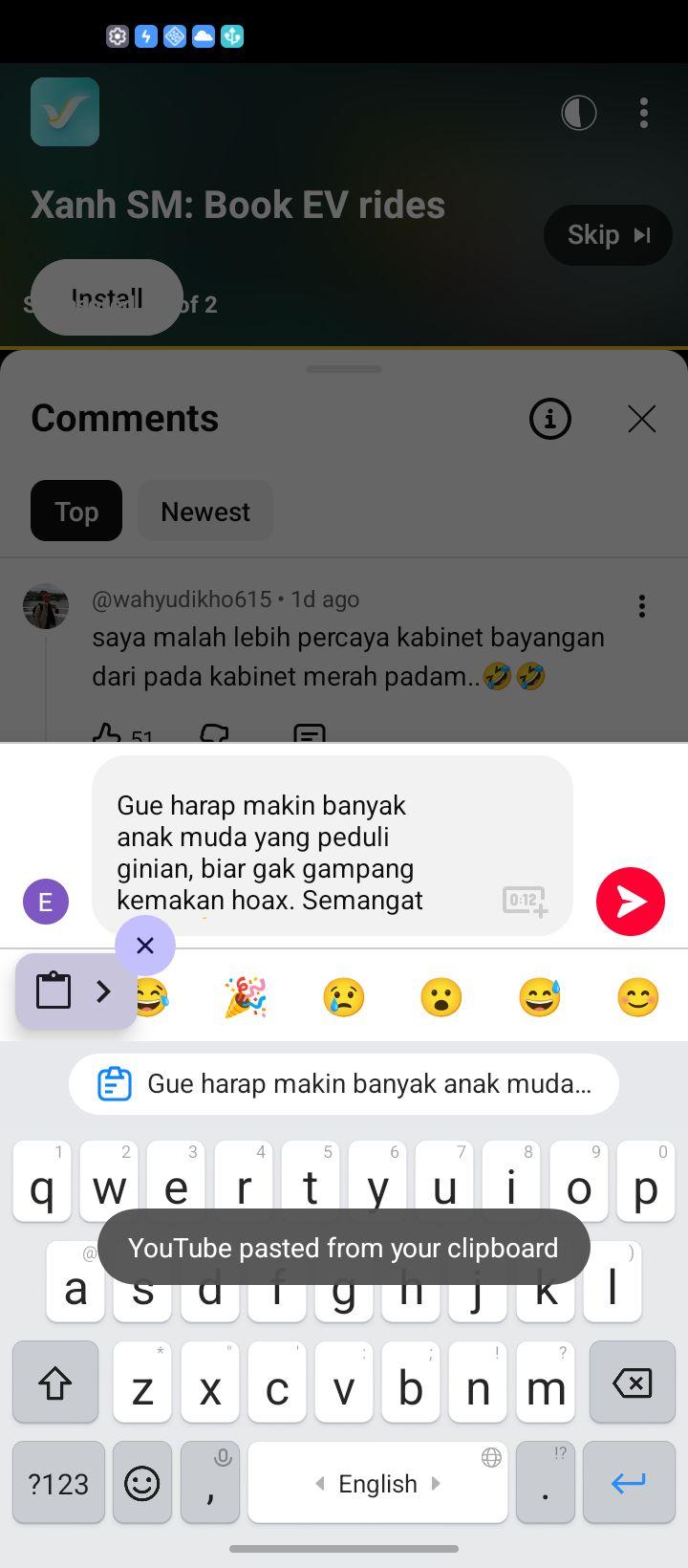Open the video overflow menu
Viewport: 688px width, 1568px height.
pos(644,113)
